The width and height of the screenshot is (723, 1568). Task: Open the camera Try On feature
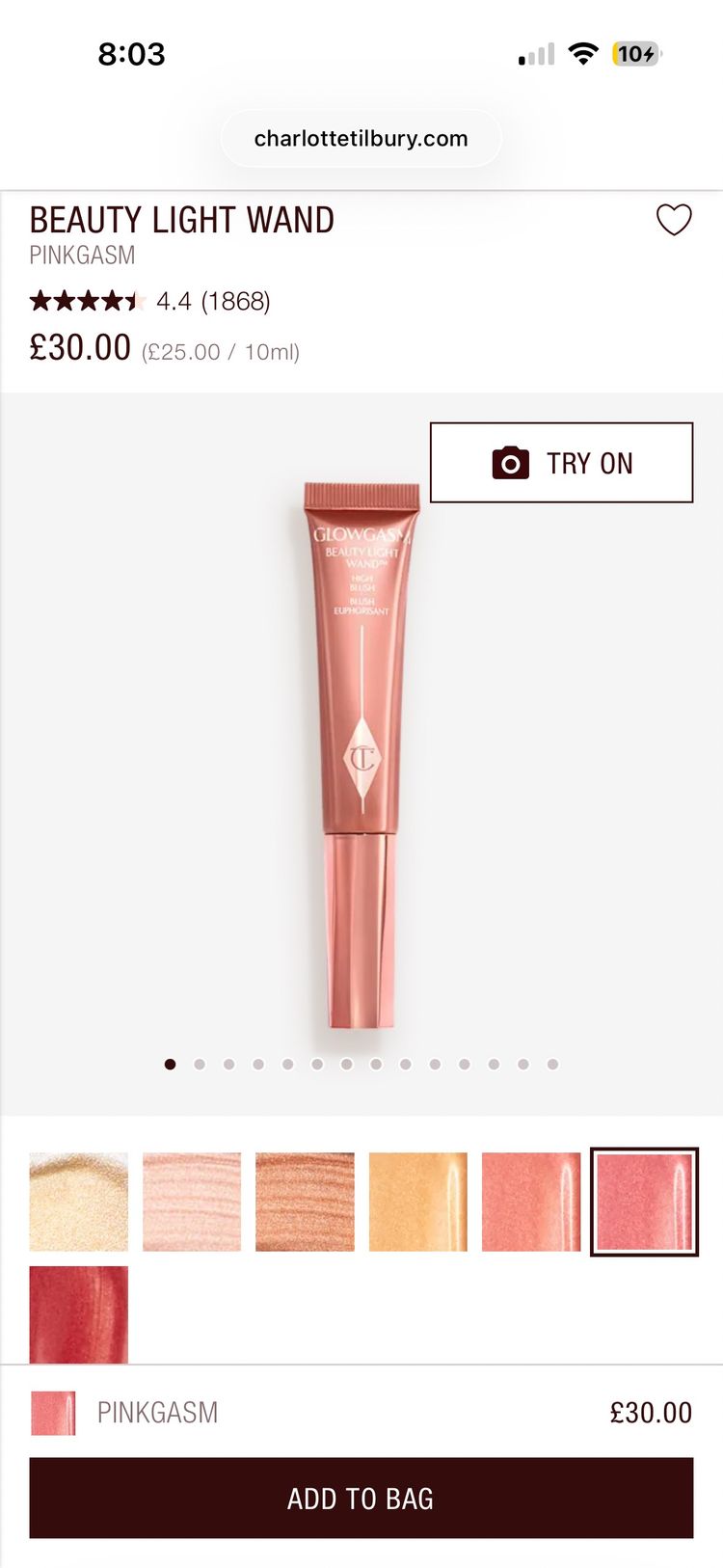[562, 463]
